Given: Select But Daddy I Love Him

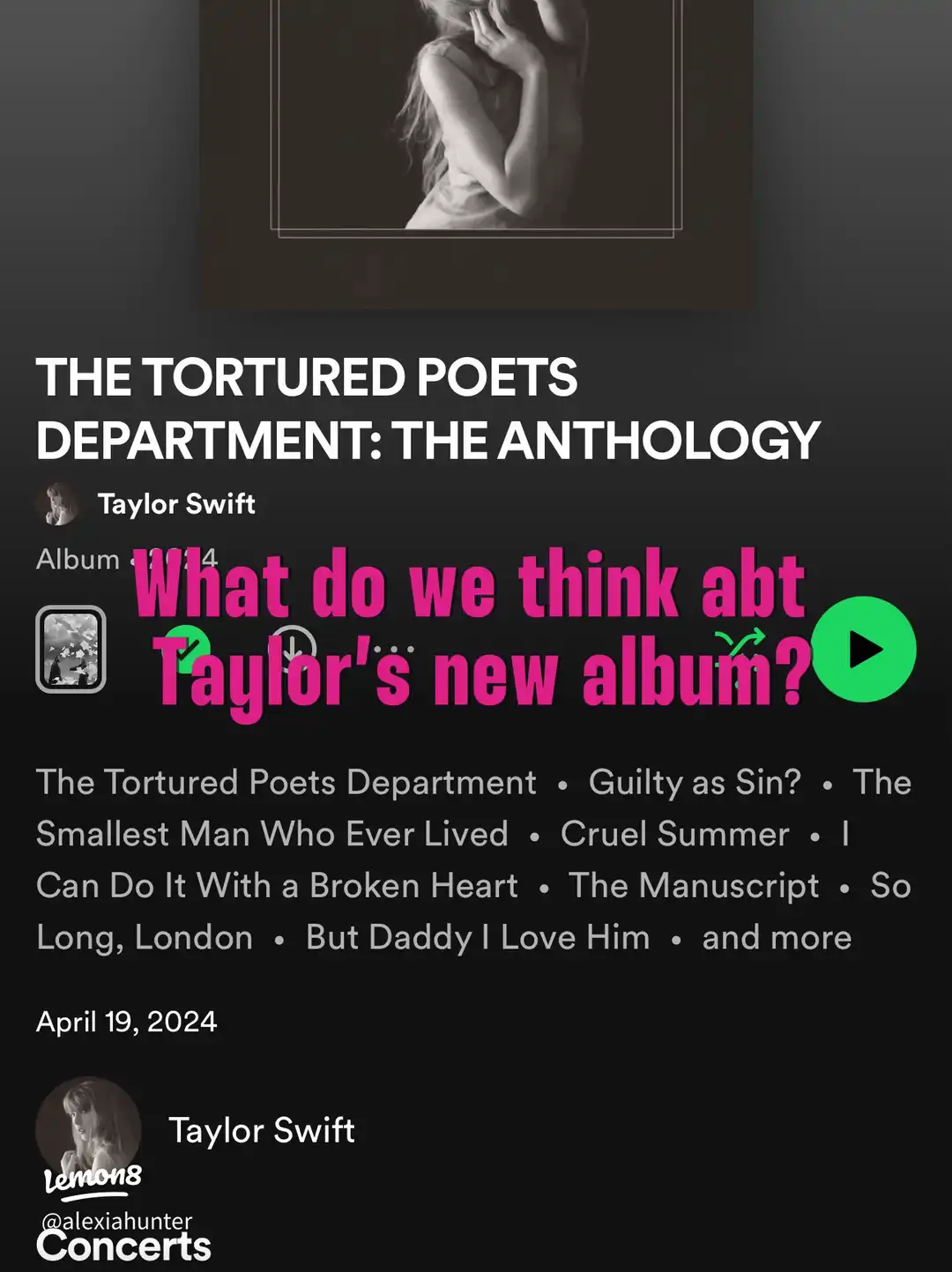Looking at the screenshot, I should coord(478,936).
